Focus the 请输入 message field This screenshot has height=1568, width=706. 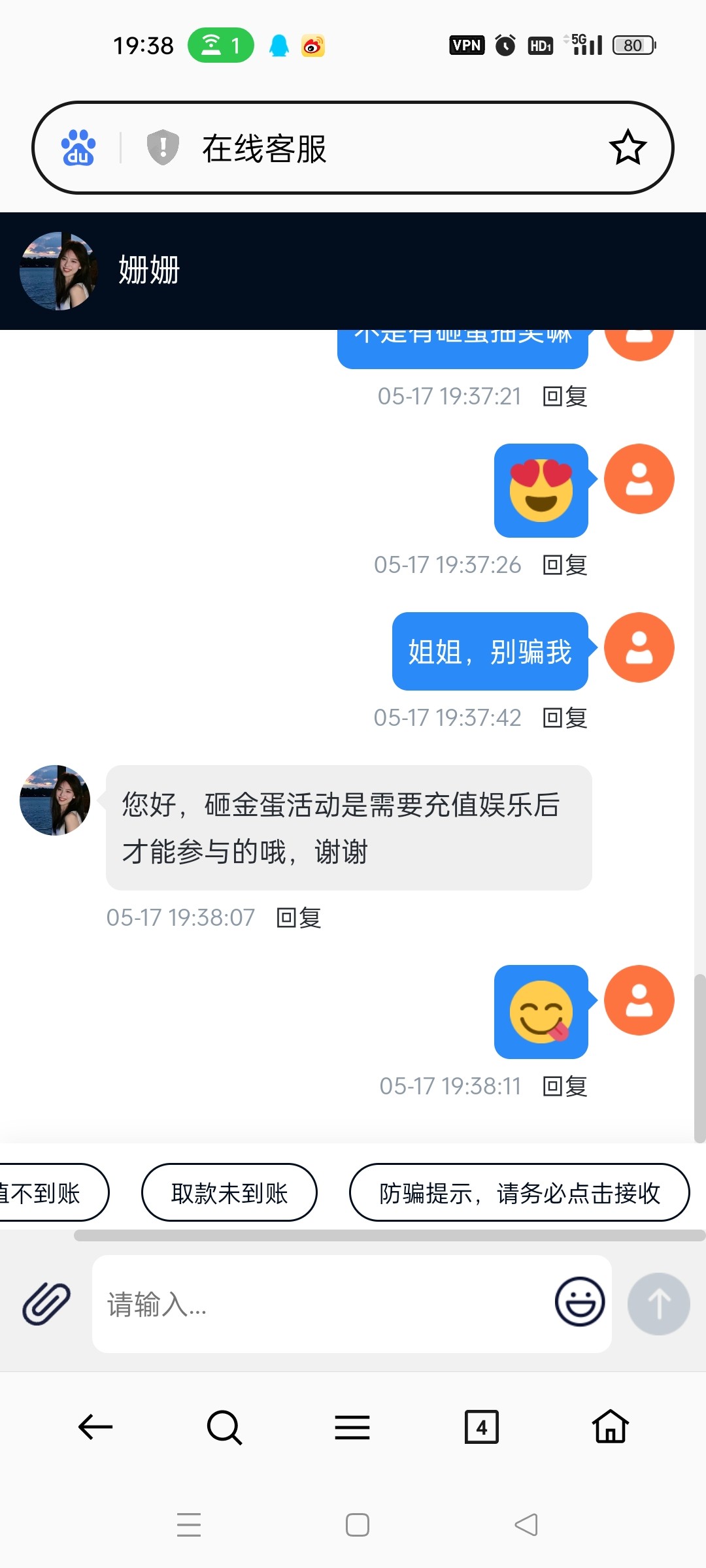click(x=320, y=1305)
